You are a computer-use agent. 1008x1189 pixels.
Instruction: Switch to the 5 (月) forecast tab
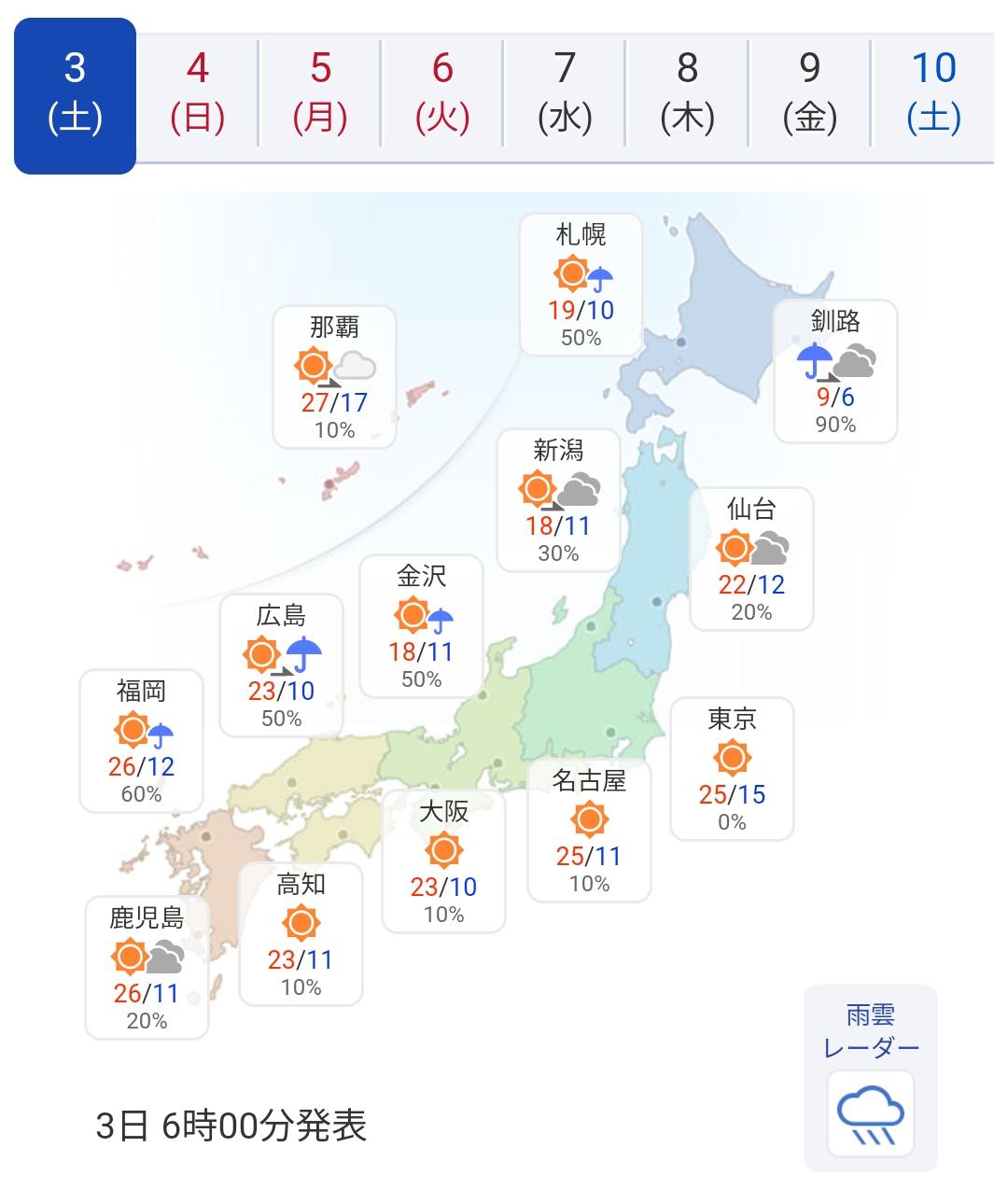pos(320,93)
